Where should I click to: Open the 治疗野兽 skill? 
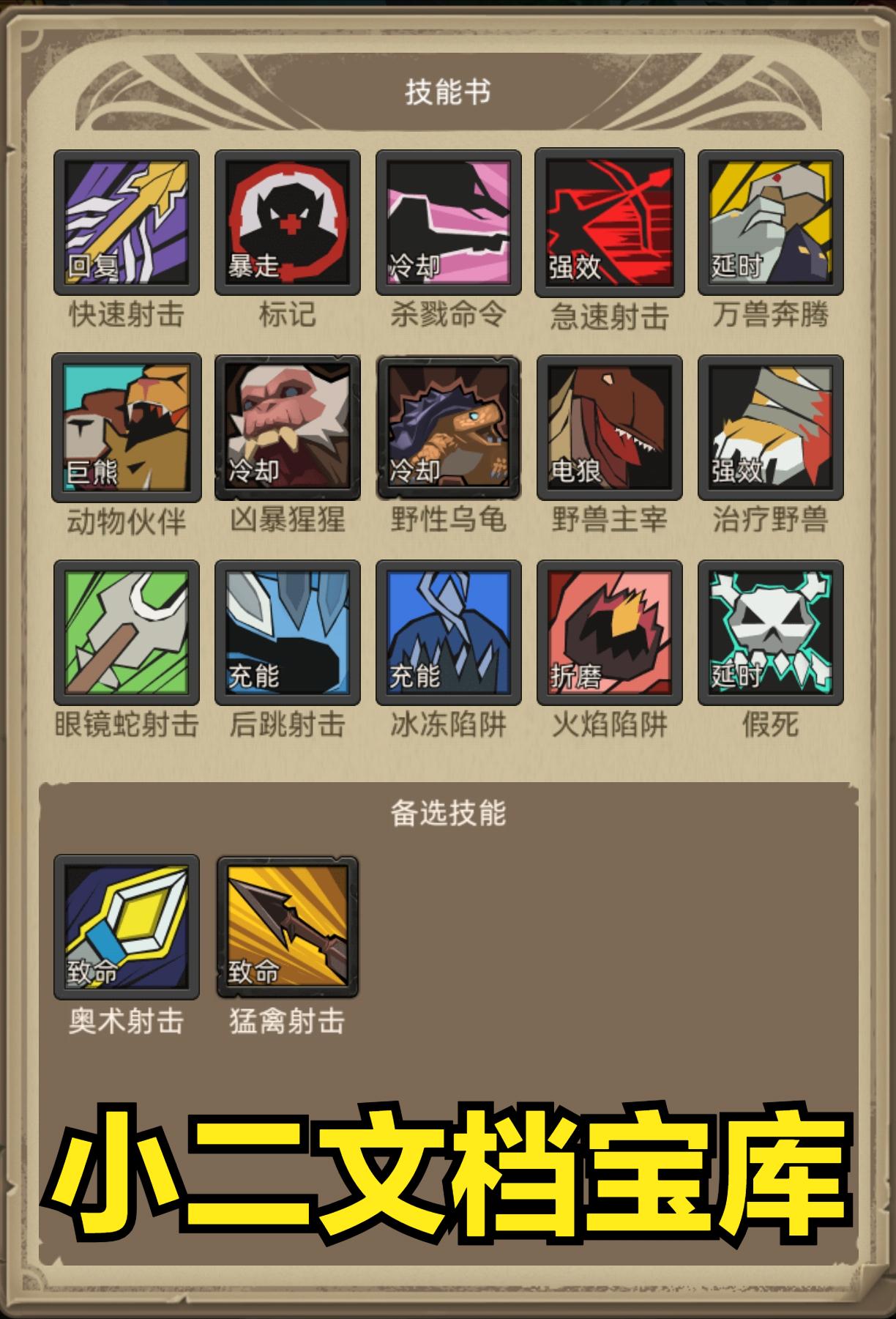[x=770, y=428]
